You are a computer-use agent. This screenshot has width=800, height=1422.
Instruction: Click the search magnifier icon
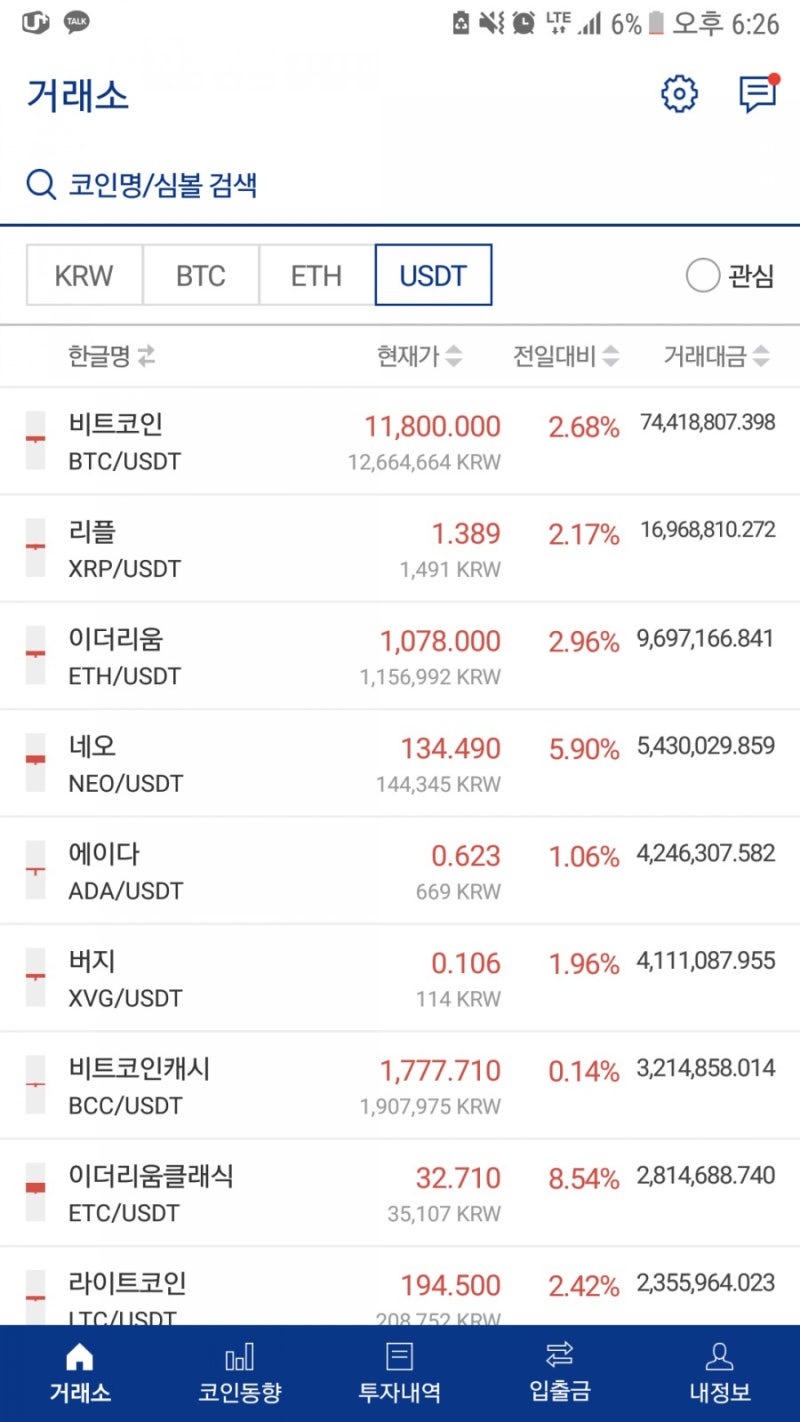click(x=40, y=184)
